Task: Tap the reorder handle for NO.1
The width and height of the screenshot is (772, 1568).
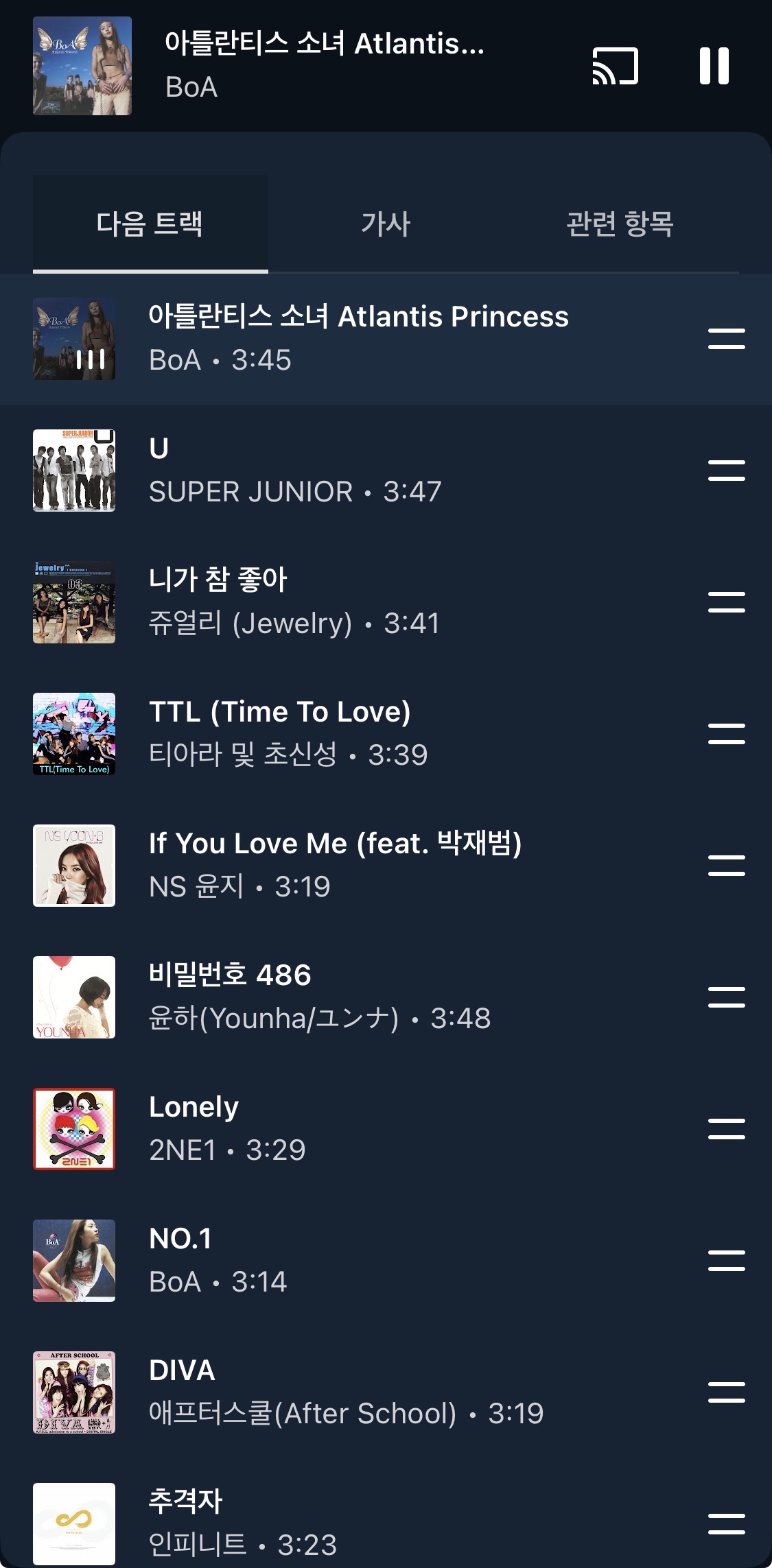Action: point(726,1261)
